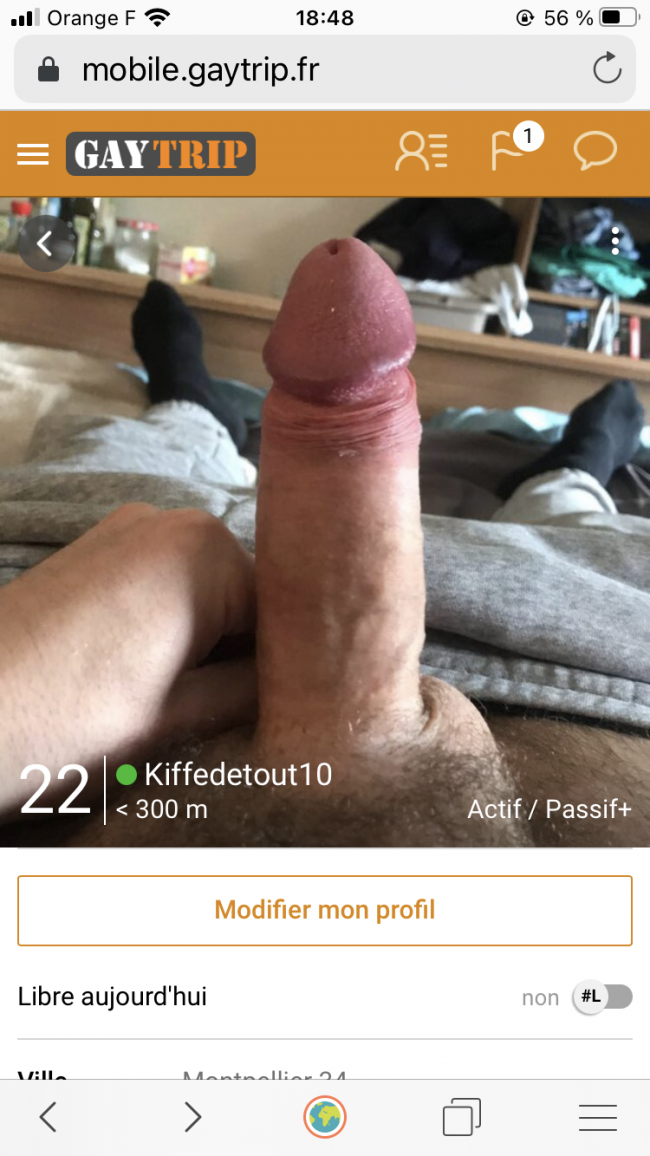Open the browser tabs overview
Screen dimensions: 650x1156
coord(461,1117)
